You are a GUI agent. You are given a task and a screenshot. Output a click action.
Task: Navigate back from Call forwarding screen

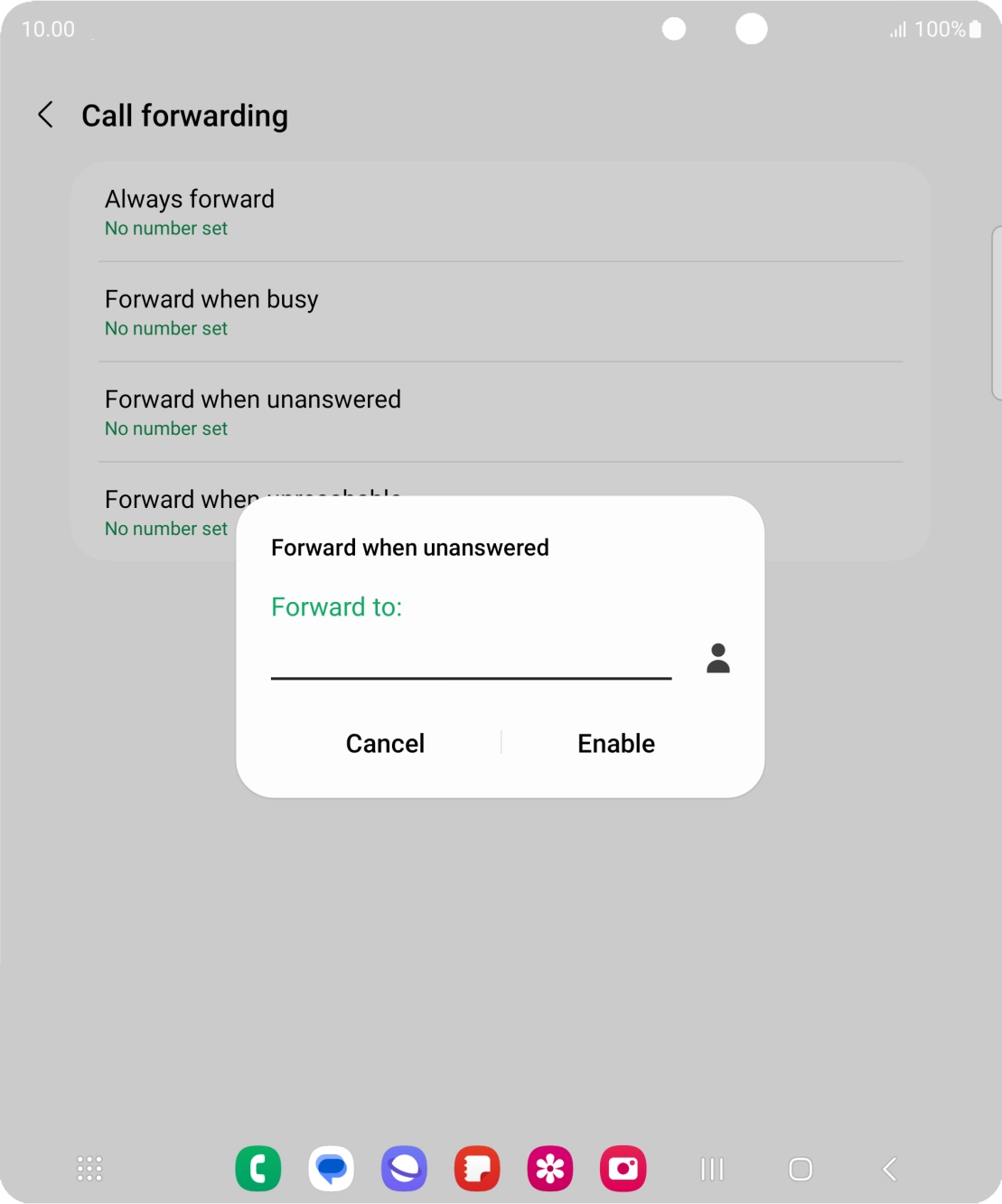[x=44, y=116]
